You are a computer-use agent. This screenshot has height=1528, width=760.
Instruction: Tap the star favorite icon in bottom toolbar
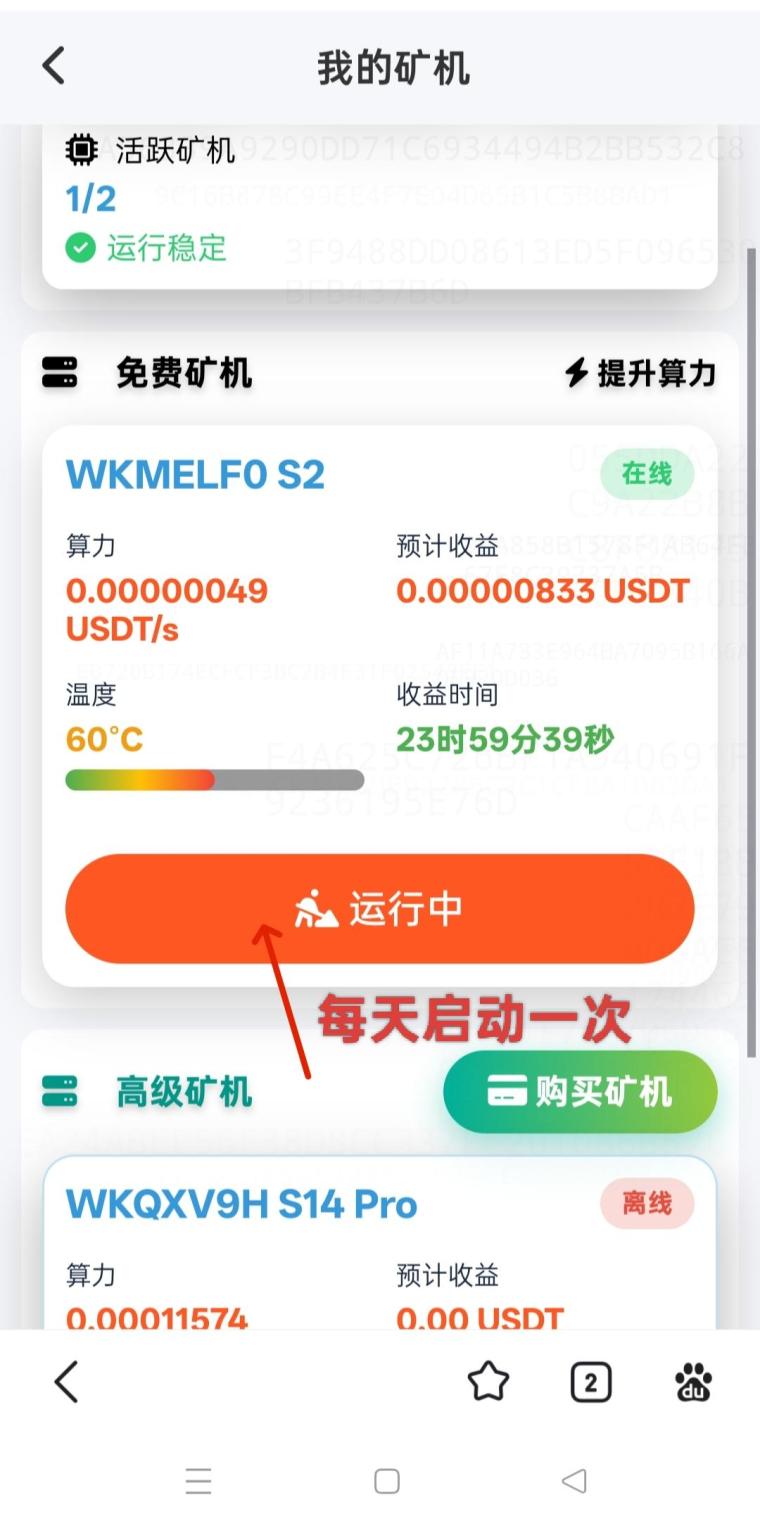tap(488, 1382)
